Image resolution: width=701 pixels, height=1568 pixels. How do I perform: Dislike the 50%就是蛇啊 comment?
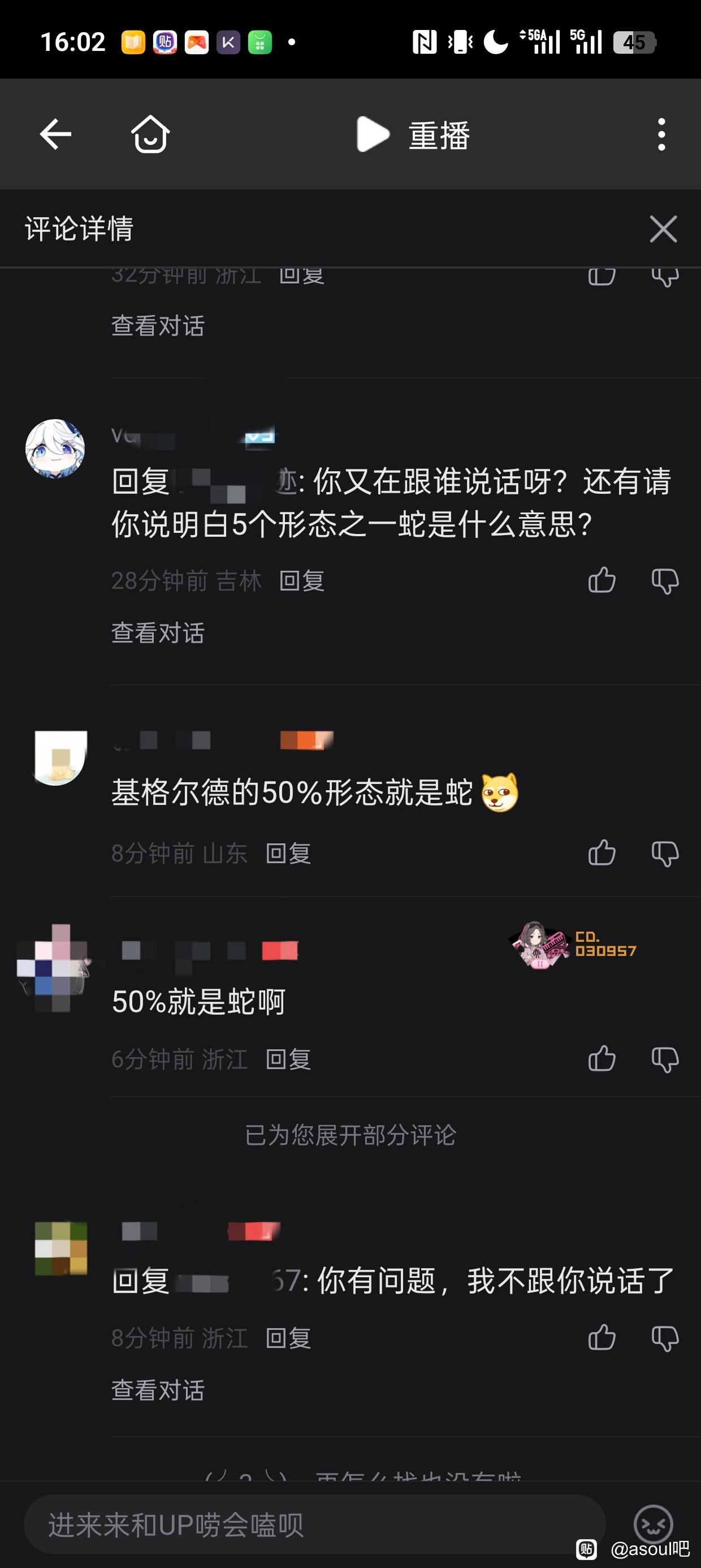point(665,1059)
